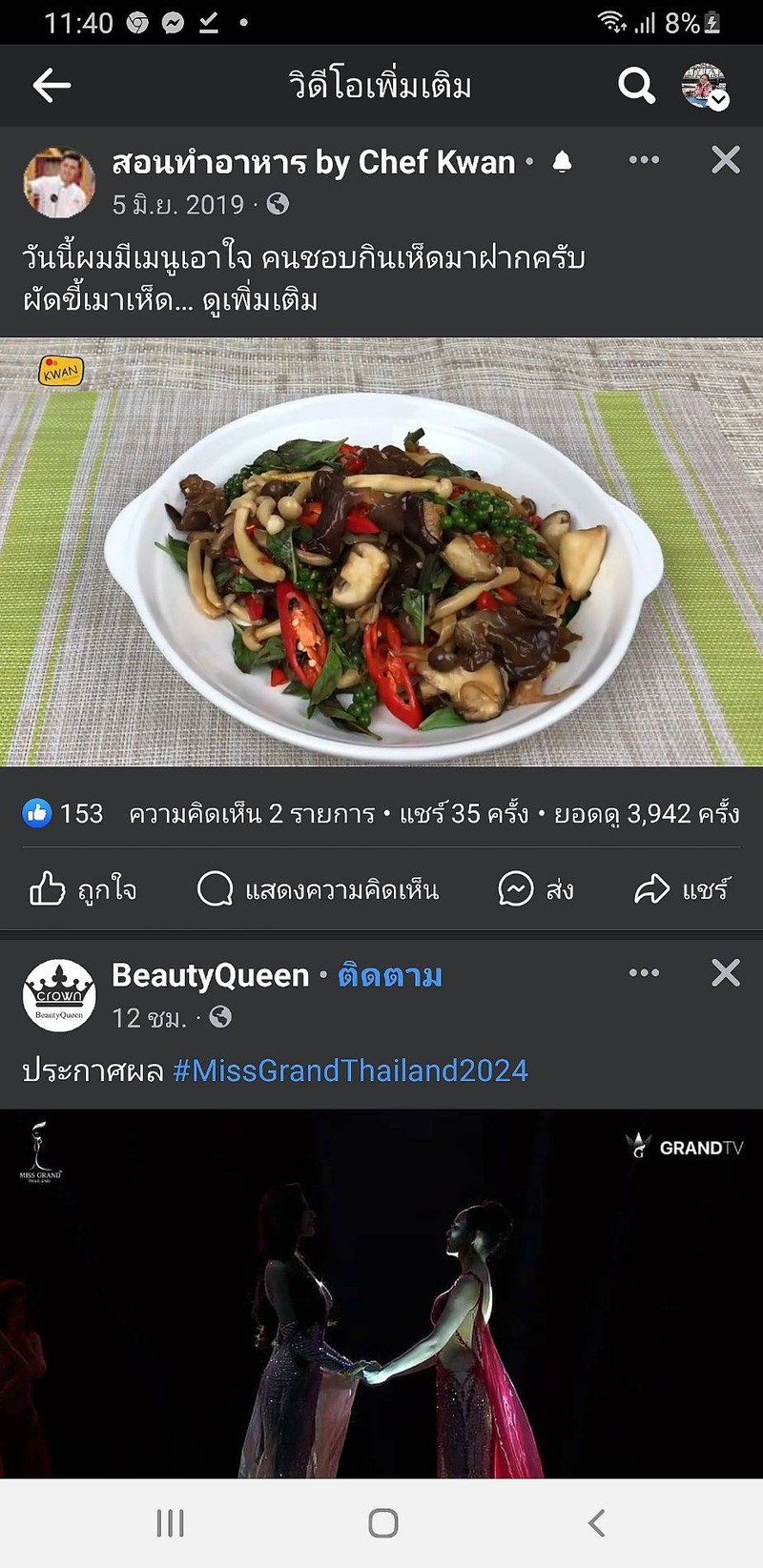Open overflow menu on Chef Kwan's post
The height and width of the screenshot is (1568, 763).
tap(644, 160)
